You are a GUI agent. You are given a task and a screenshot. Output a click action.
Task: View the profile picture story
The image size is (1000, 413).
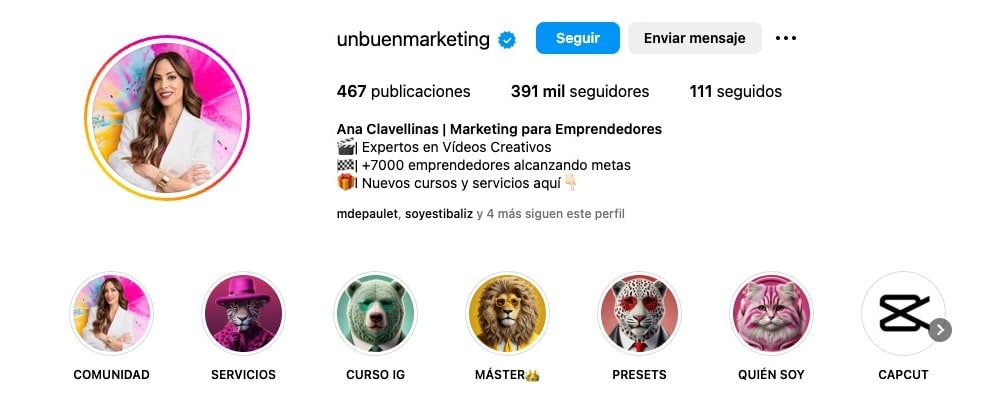coord(167,118)
